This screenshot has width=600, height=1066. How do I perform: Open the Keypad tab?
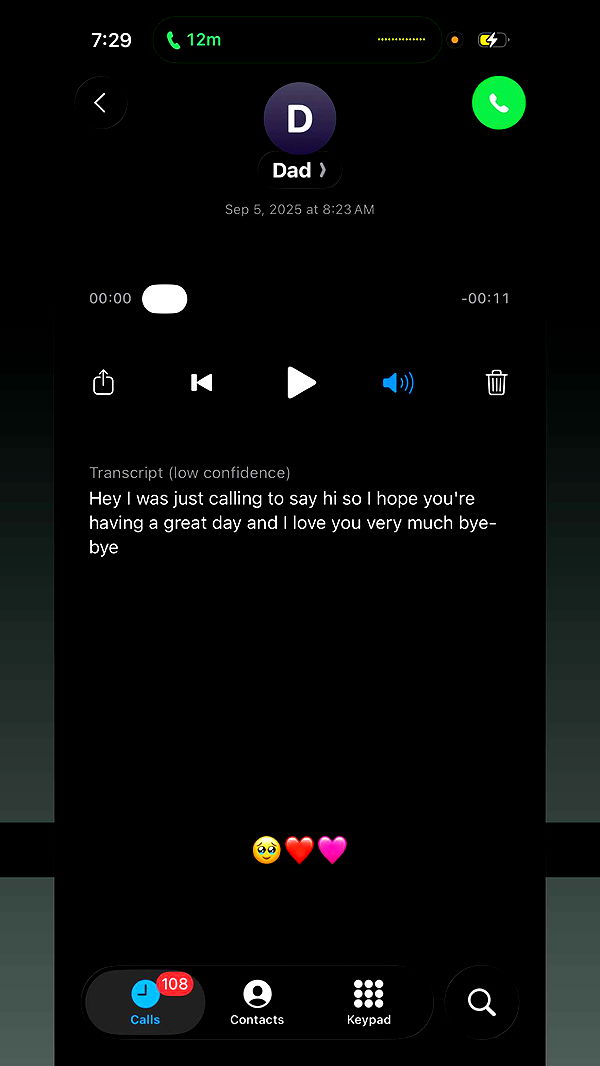click(x=368, y=1002)
